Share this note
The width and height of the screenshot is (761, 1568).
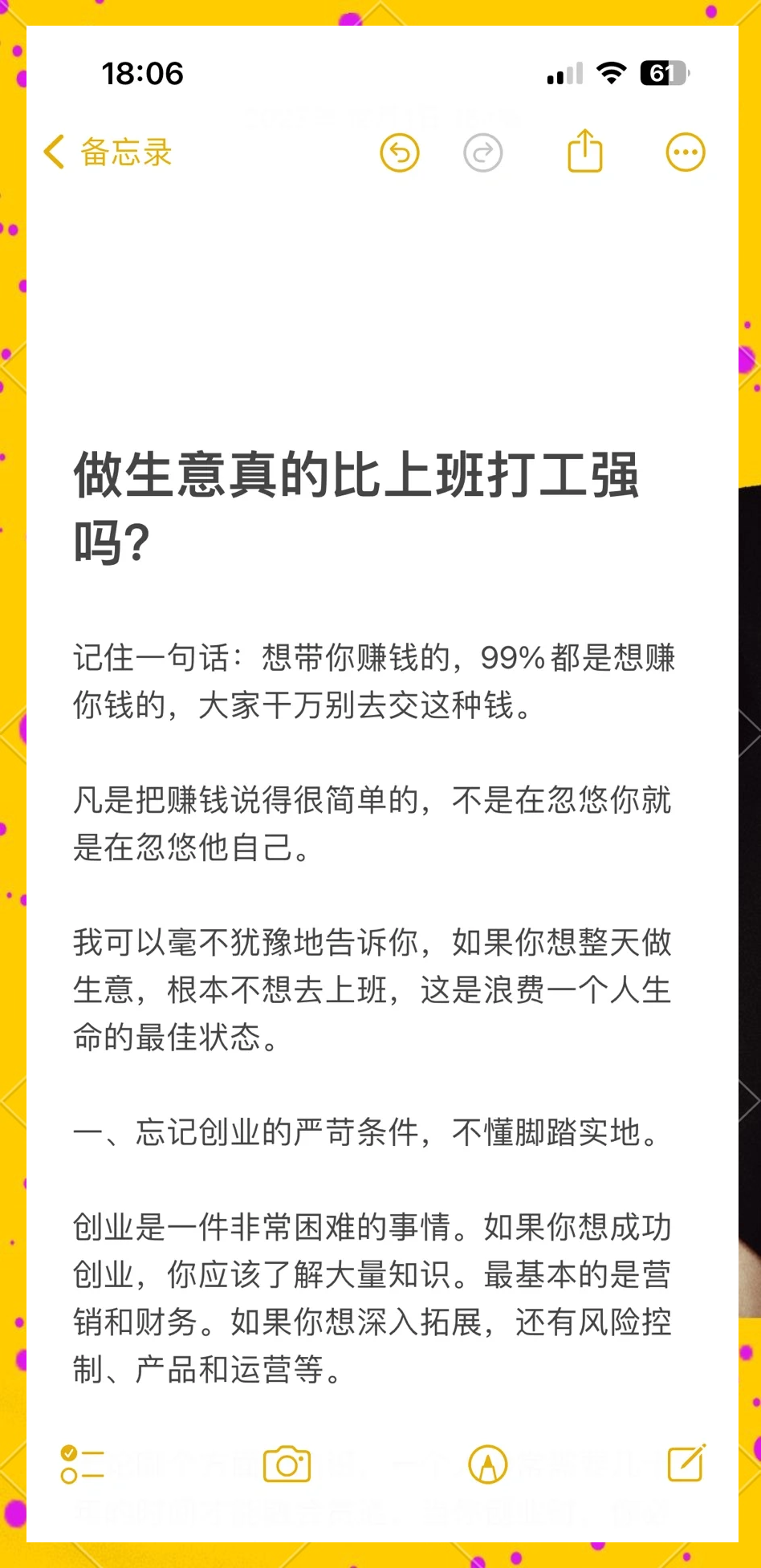[x=585, y=151]
